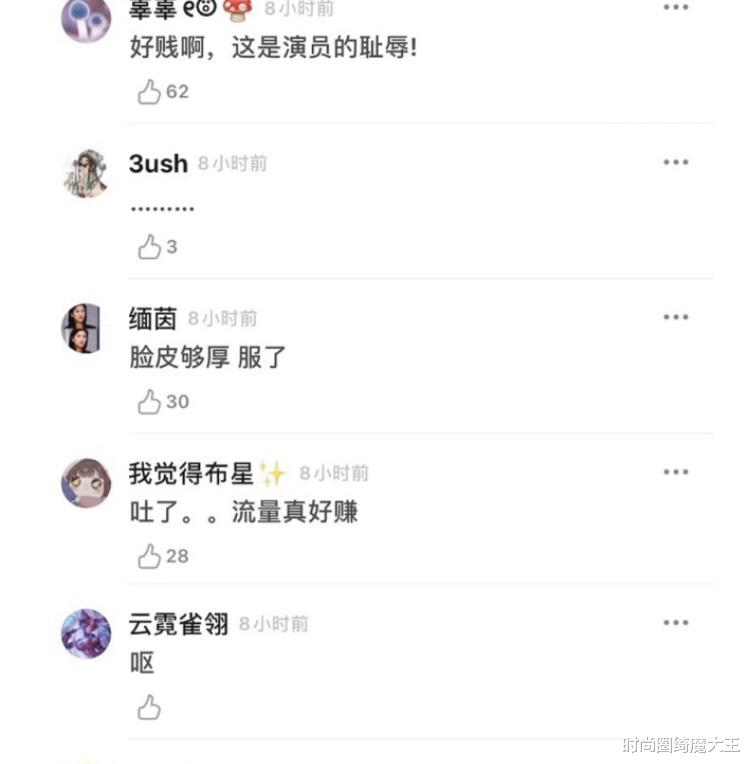Open more options for 辜辜's comment
The height and width of the screenshot is (764, 749).
pyautogui.click(x=675, y=8)
